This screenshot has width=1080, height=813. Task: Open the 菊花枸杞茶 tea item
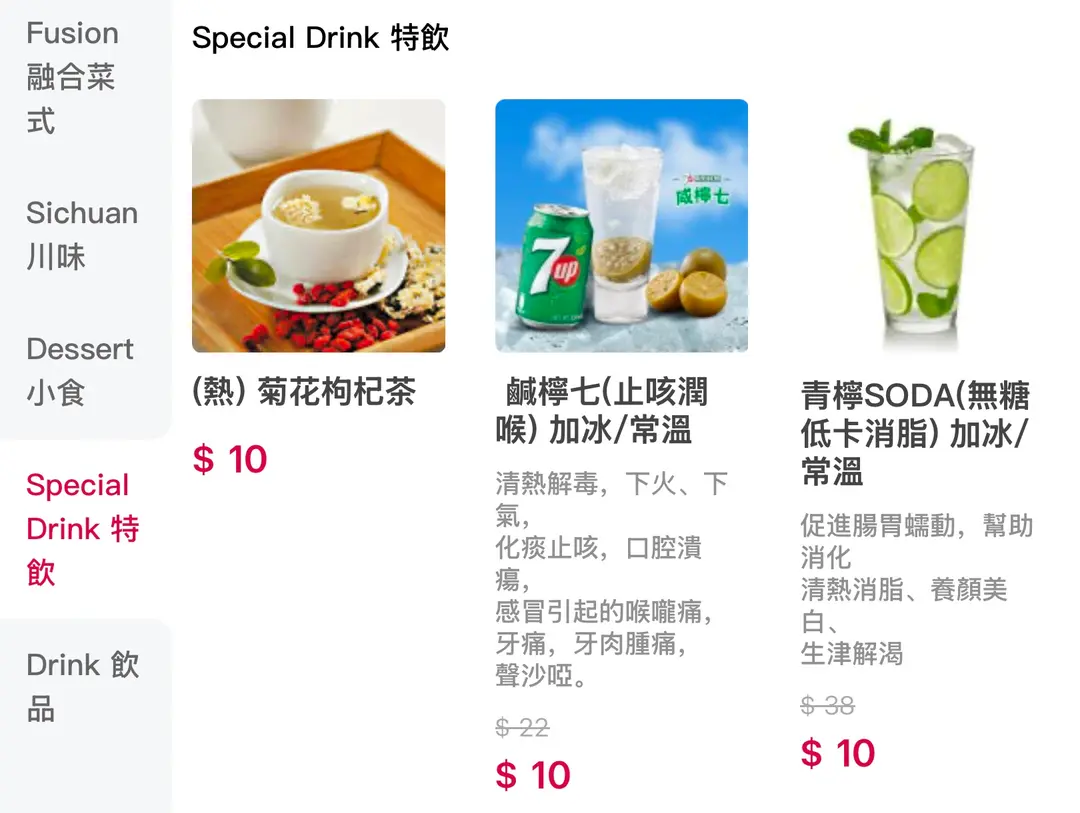pyautogui.click(x=318, y=226)
